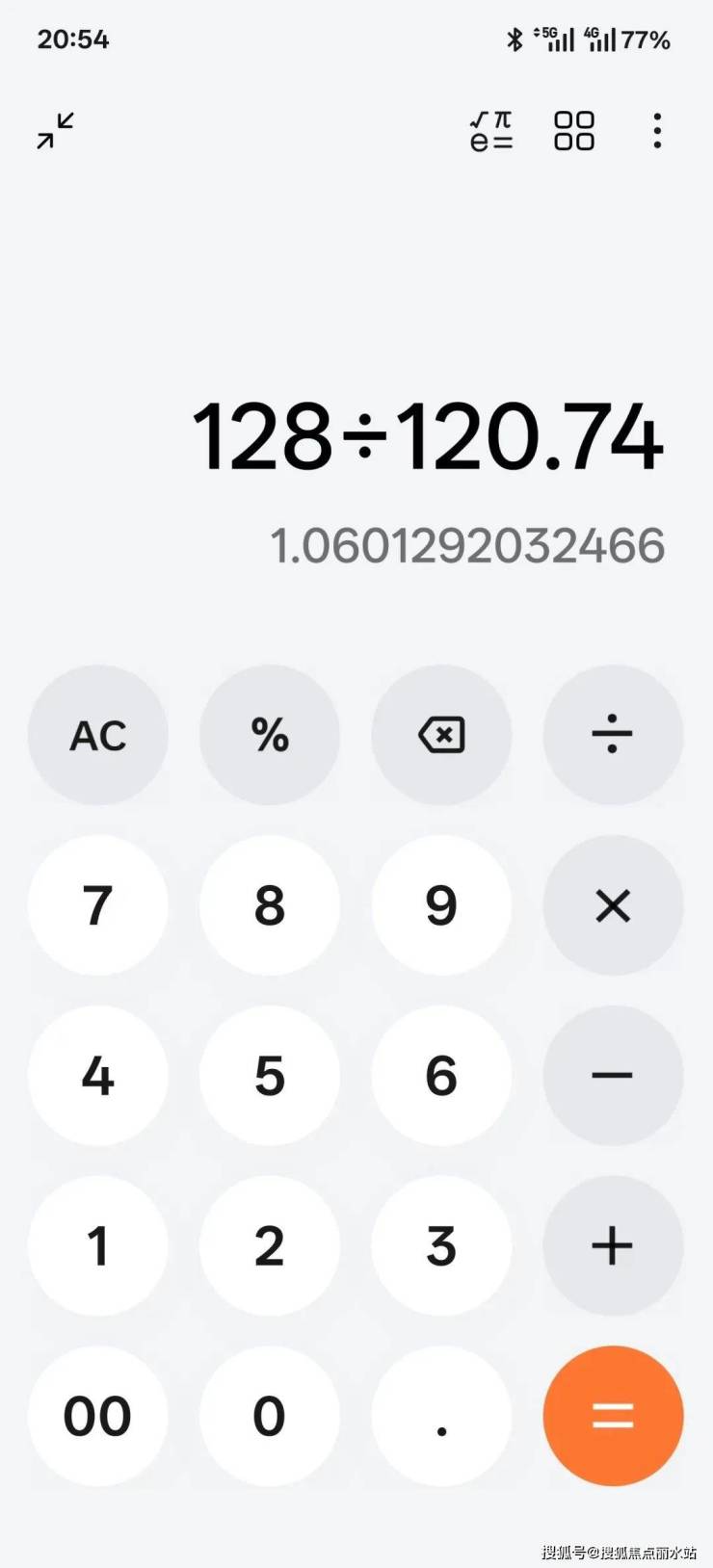Viewport: 713px width, 1568px height.
Task: Enter digit 9
Action: (441, 905)
